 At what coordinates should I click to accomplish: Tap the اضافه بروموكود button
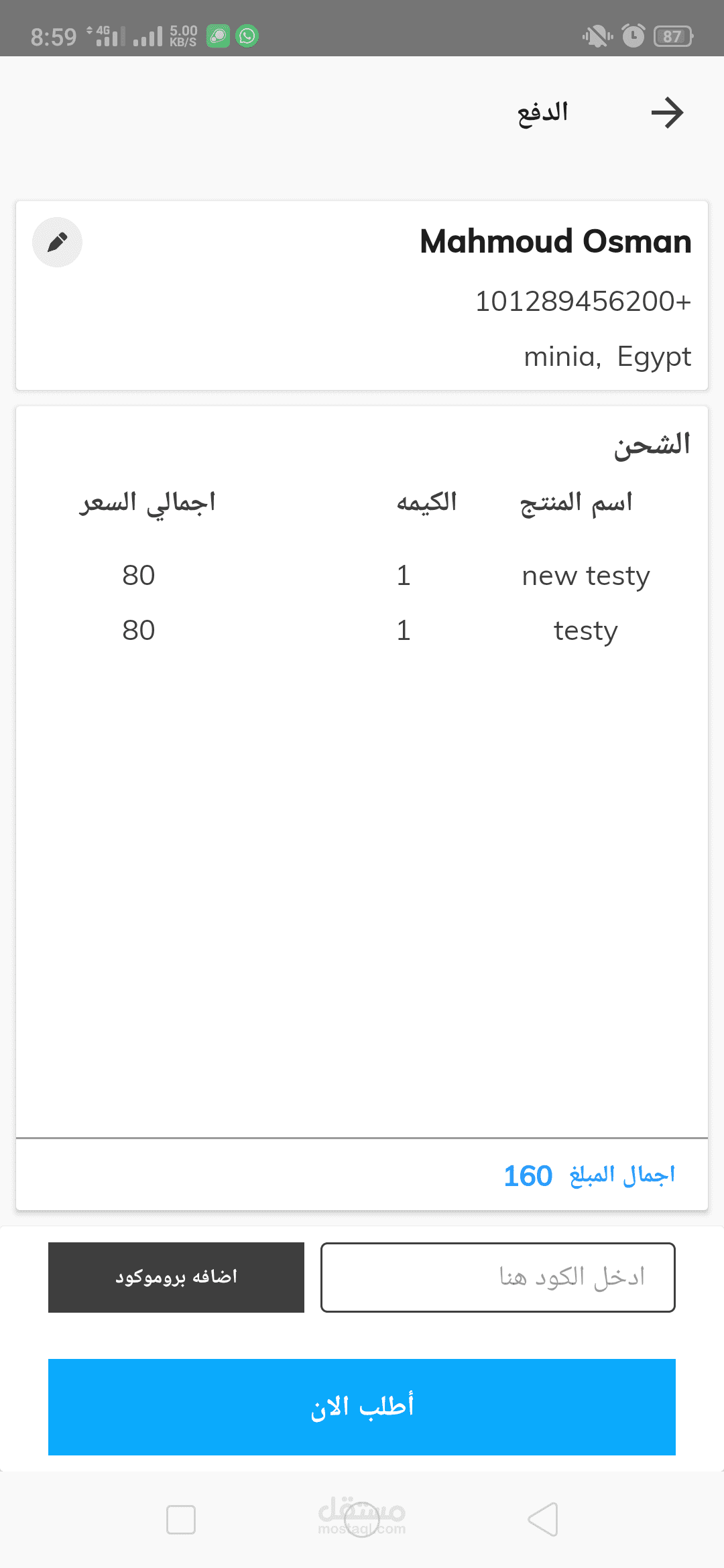click(176, 1277)
